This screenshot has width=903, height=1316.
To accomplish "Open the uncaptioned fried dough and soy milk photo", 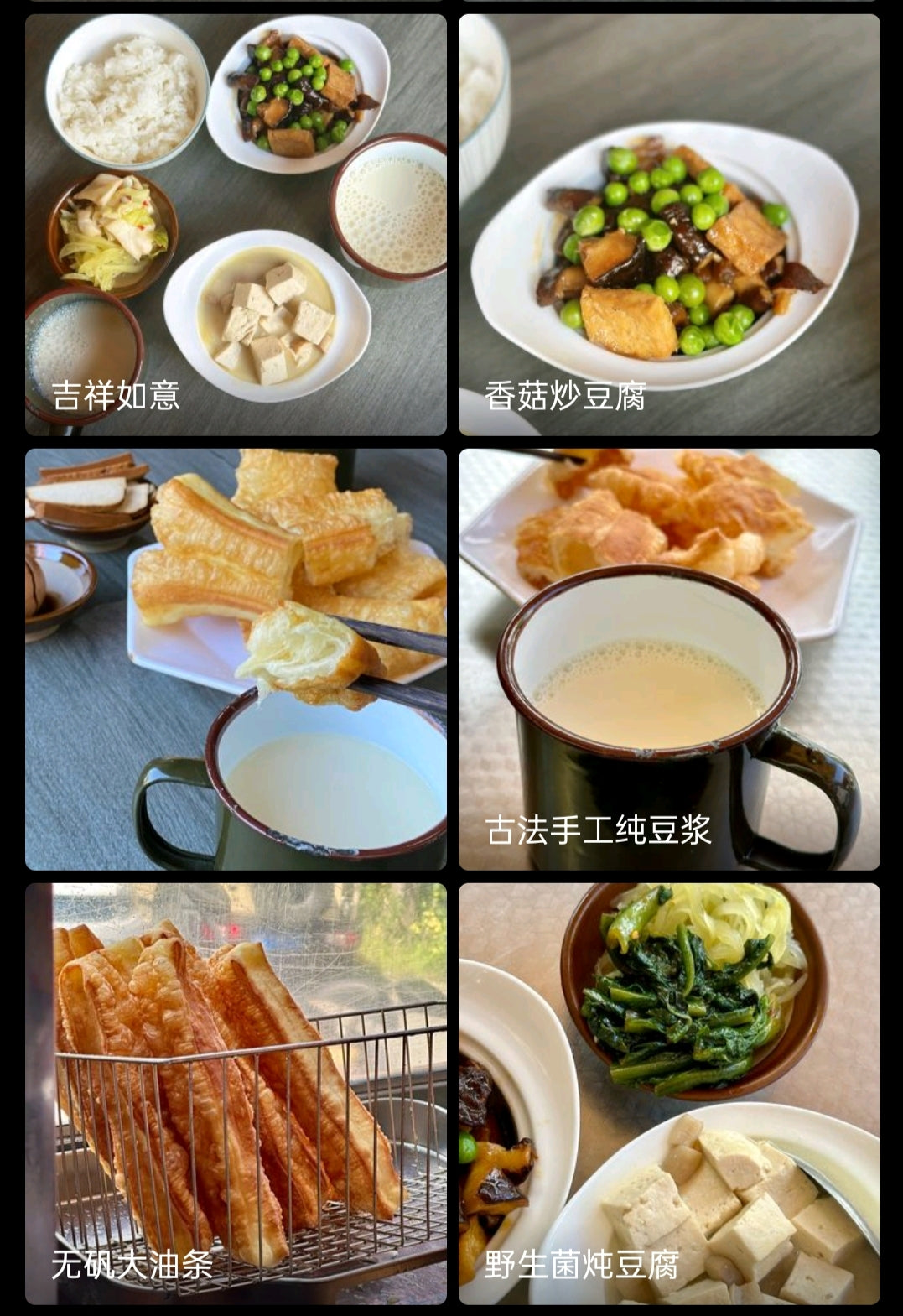I will 236,659.
